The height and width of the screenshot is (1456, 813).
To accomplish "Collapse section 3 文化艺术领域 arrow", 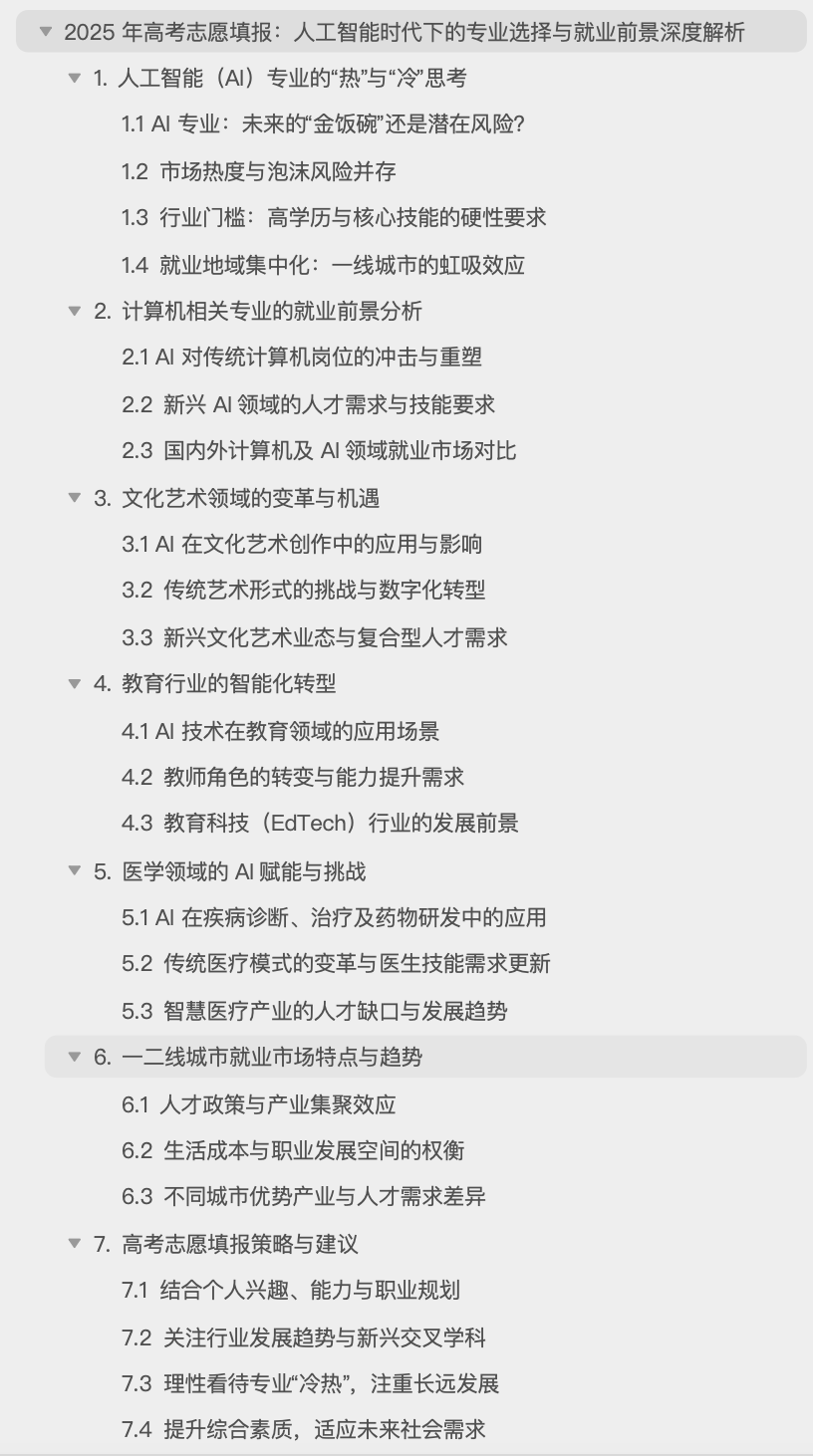I will (x=74, y=497).
